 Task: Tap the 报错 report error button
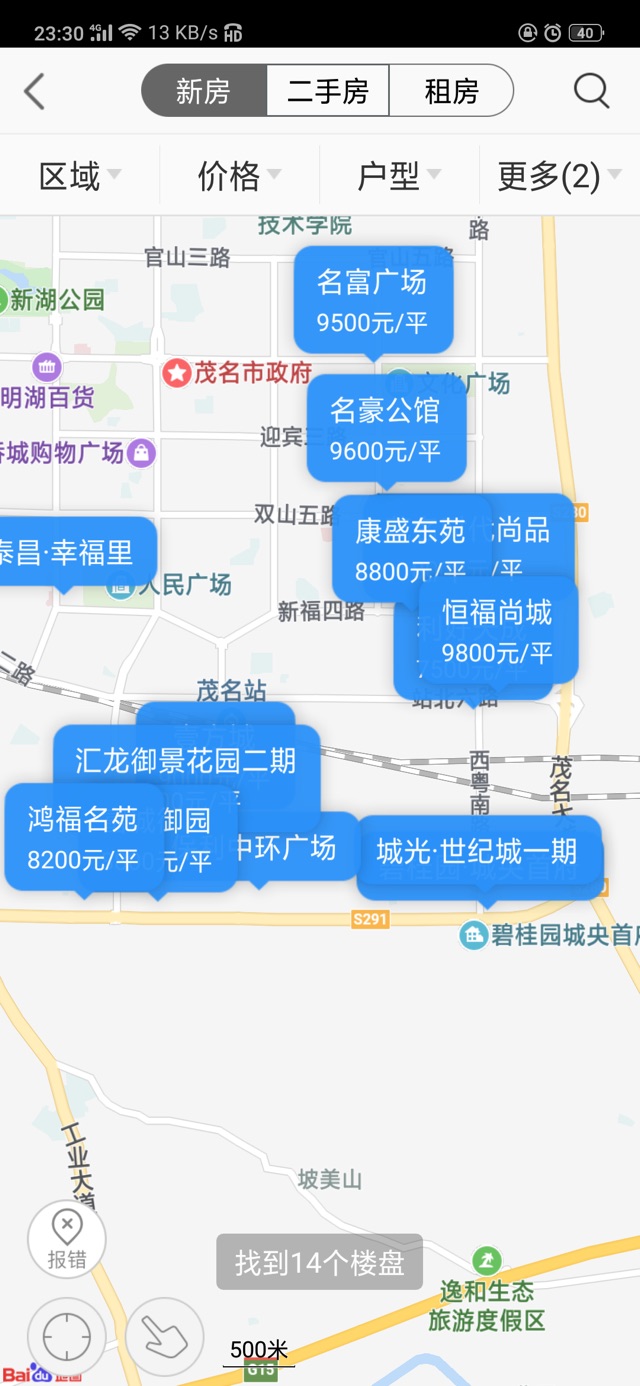tap(67, 1239)
